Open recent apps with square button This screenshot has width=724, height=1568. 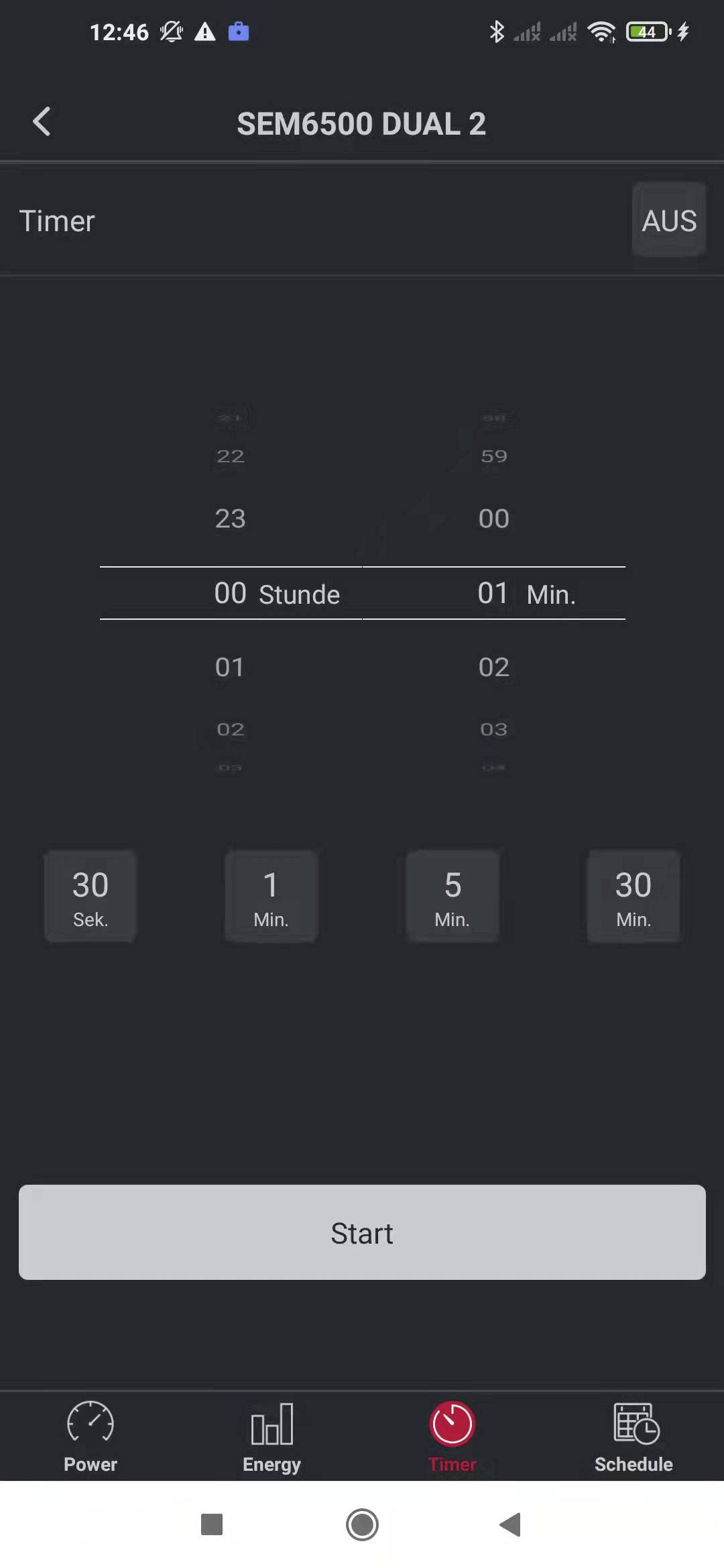coord(212,1525)
